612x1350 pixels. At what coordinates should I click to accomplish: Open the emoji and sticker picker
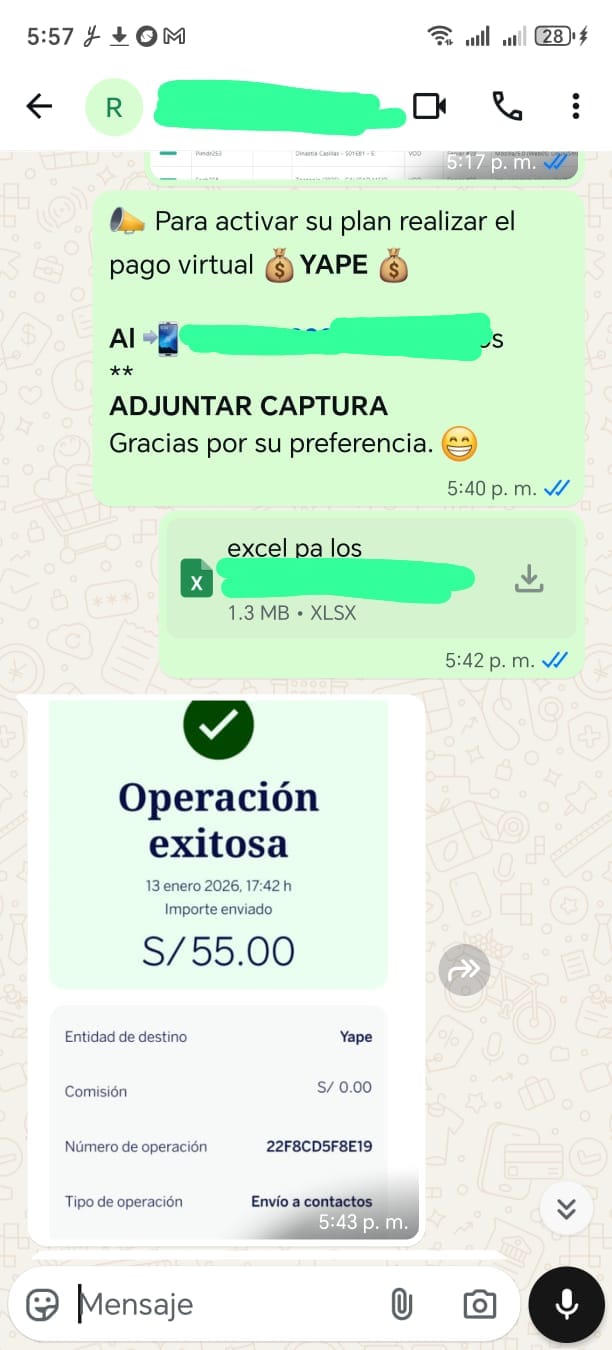(x=42, y=1304)
